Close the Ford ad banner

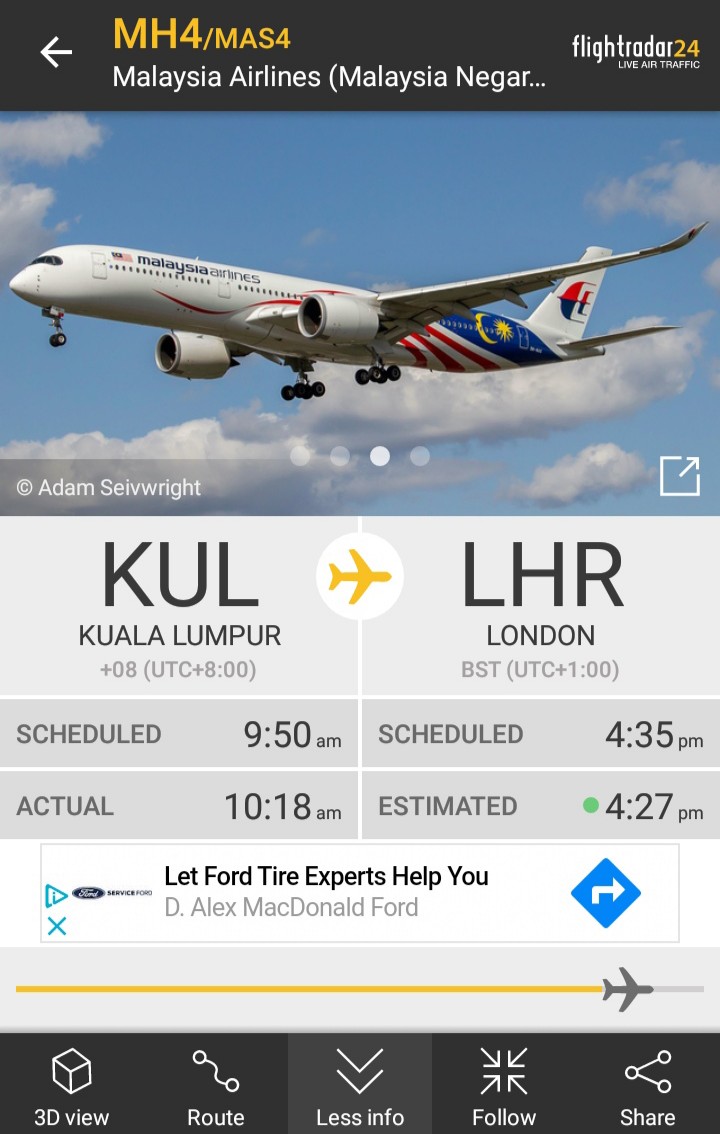click(57, 926)
